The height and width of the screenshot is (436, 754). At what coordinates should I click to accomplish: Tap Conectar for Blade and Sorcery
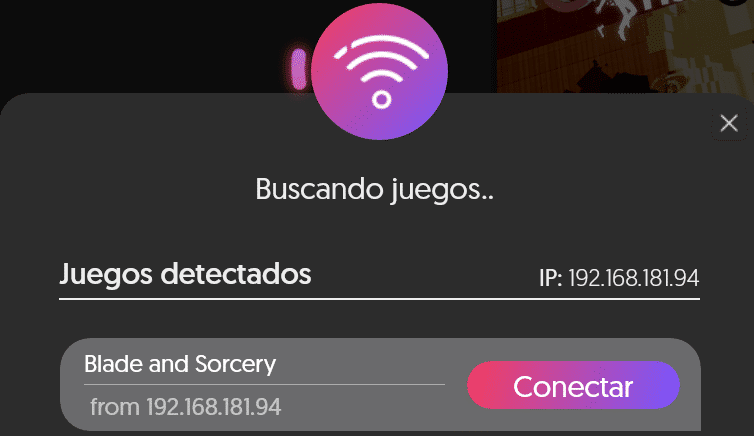573,387
